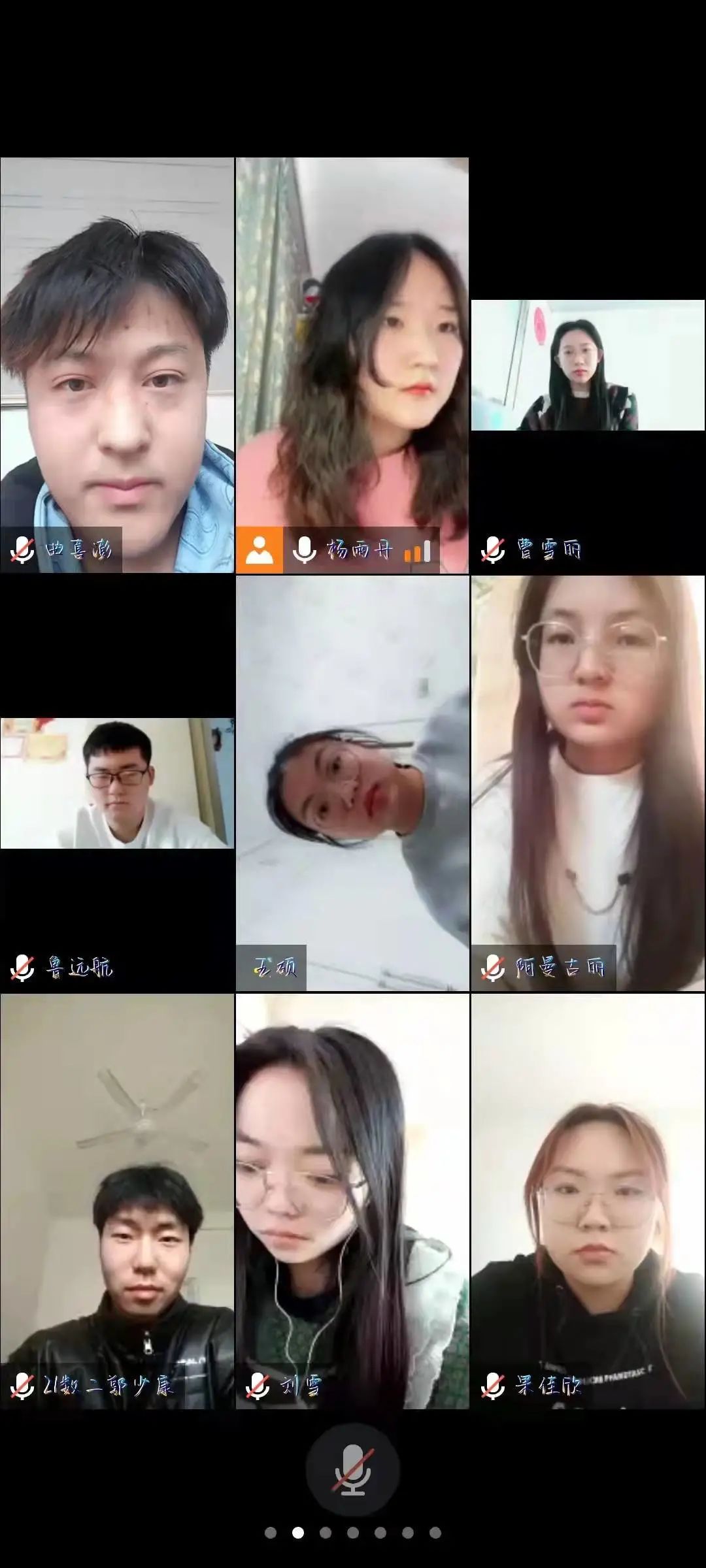
Task: Jump to the first page indicator dot
Action: (x=271, y=1533)
